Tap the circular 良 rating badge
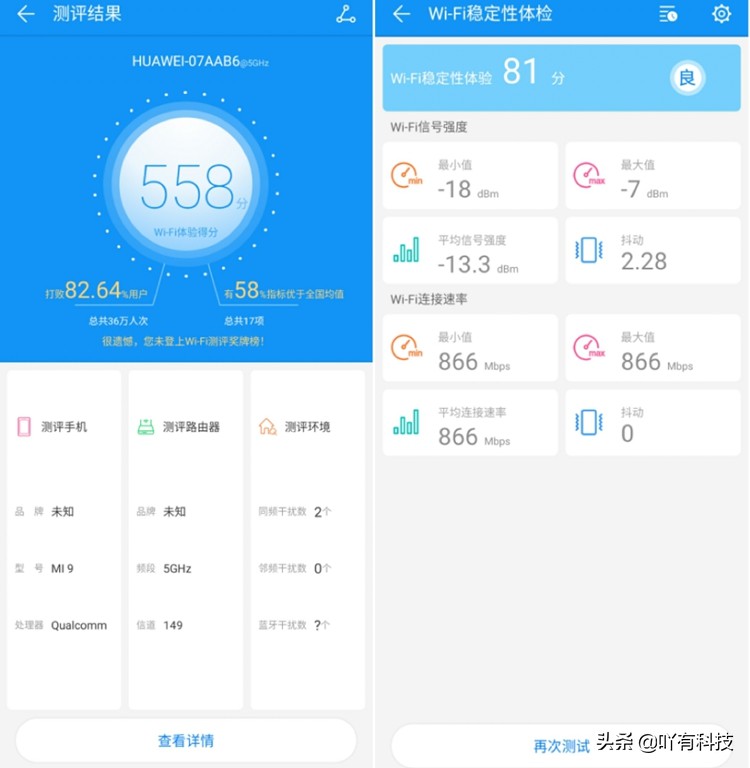The width and height of the screenshot is (750, 768). (x=687, y=77)
